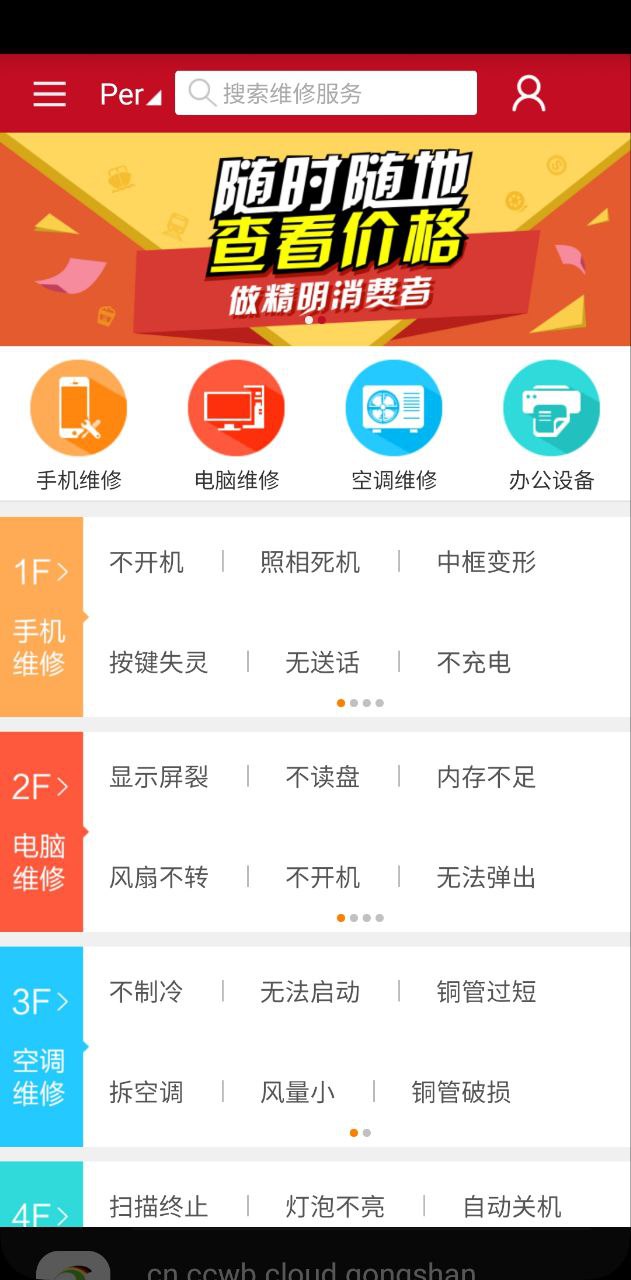The width and height of the screenshot is (631, 1280).
Task: Select 不制冷 air conditioner issue
Action: tap(146, 992)
